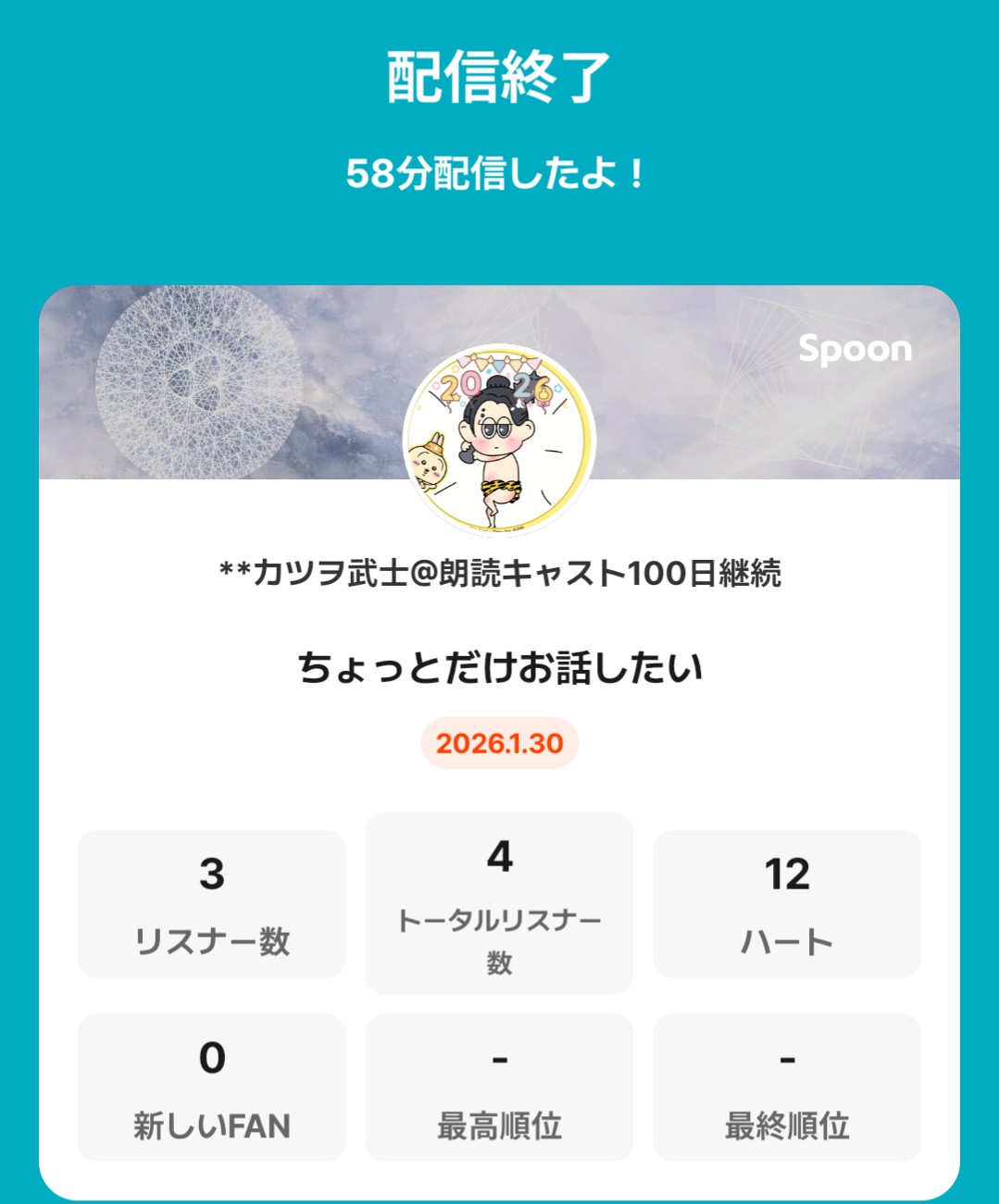The height and width of the screenshot is (1204, 999).
Task: Tap the 2026.1.30 date badge
Action: click(499, 743)
